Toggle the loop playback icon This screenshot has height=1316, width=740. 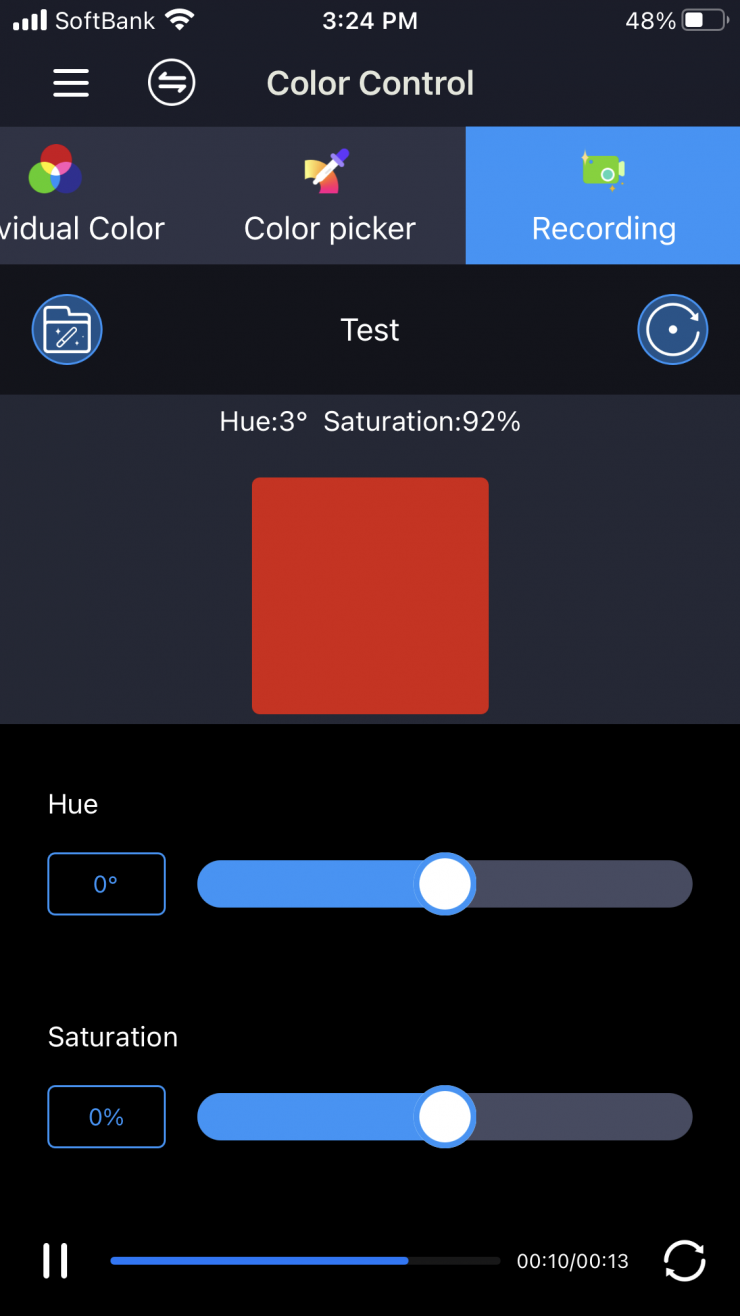[684, 1261]
